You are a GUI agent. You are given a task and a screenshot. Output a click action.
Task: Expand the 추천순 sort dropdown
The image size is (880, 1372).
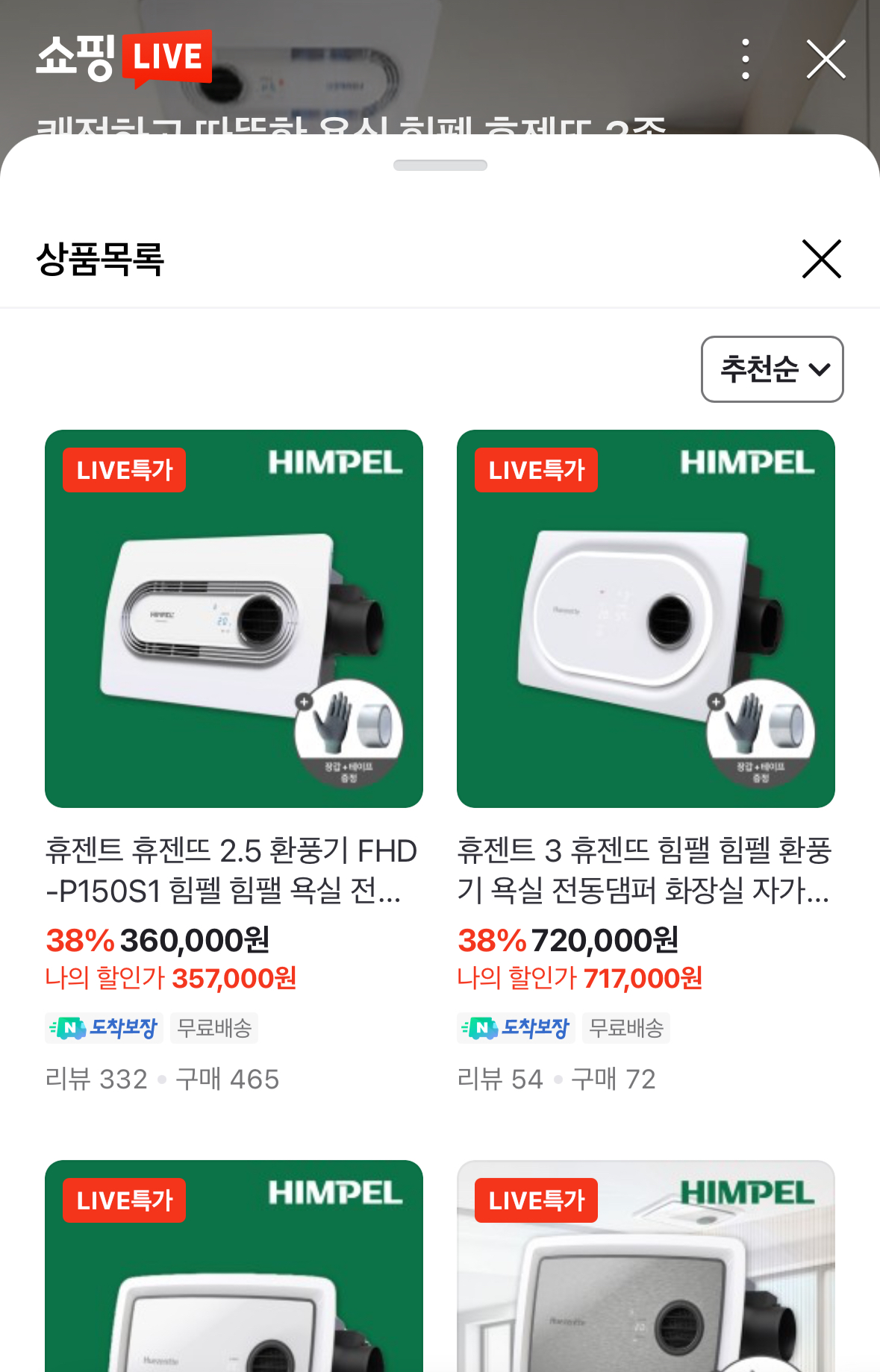pos(772,369)
